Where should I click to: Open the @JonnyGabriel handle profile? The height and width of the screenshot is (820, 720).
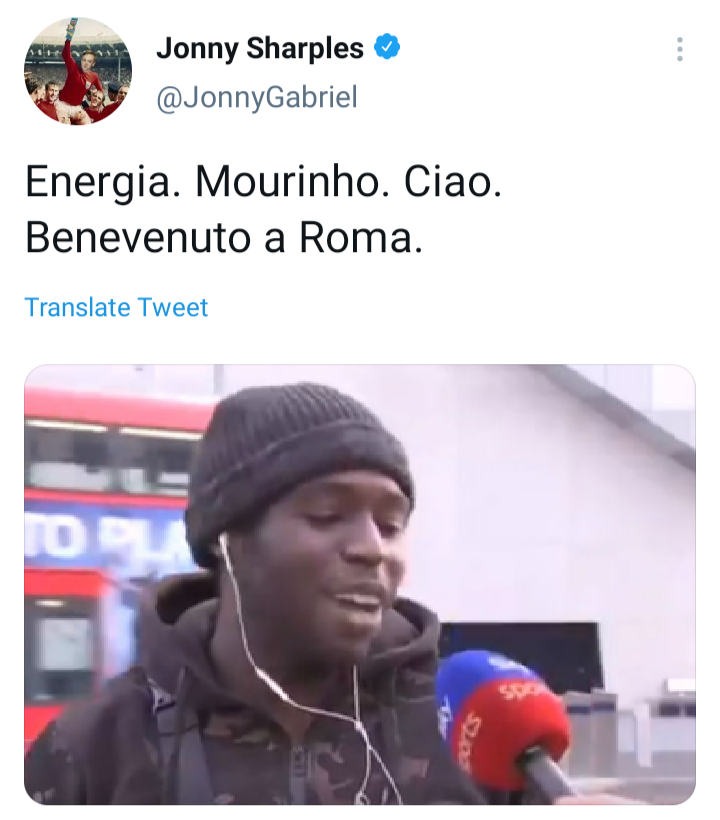(x=256, y=97)
